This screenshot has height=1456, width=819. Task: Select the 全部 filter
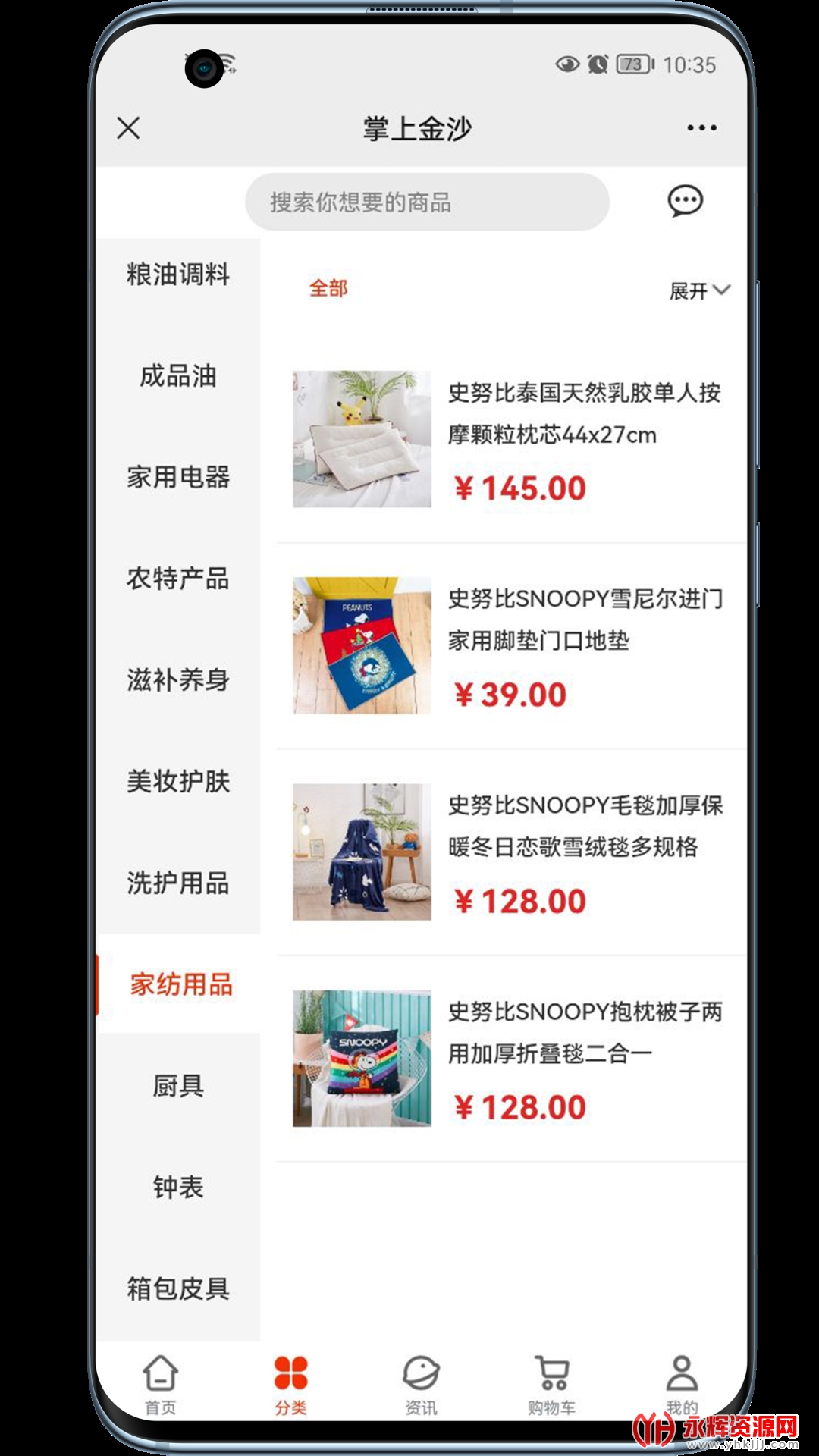point(328,288)
